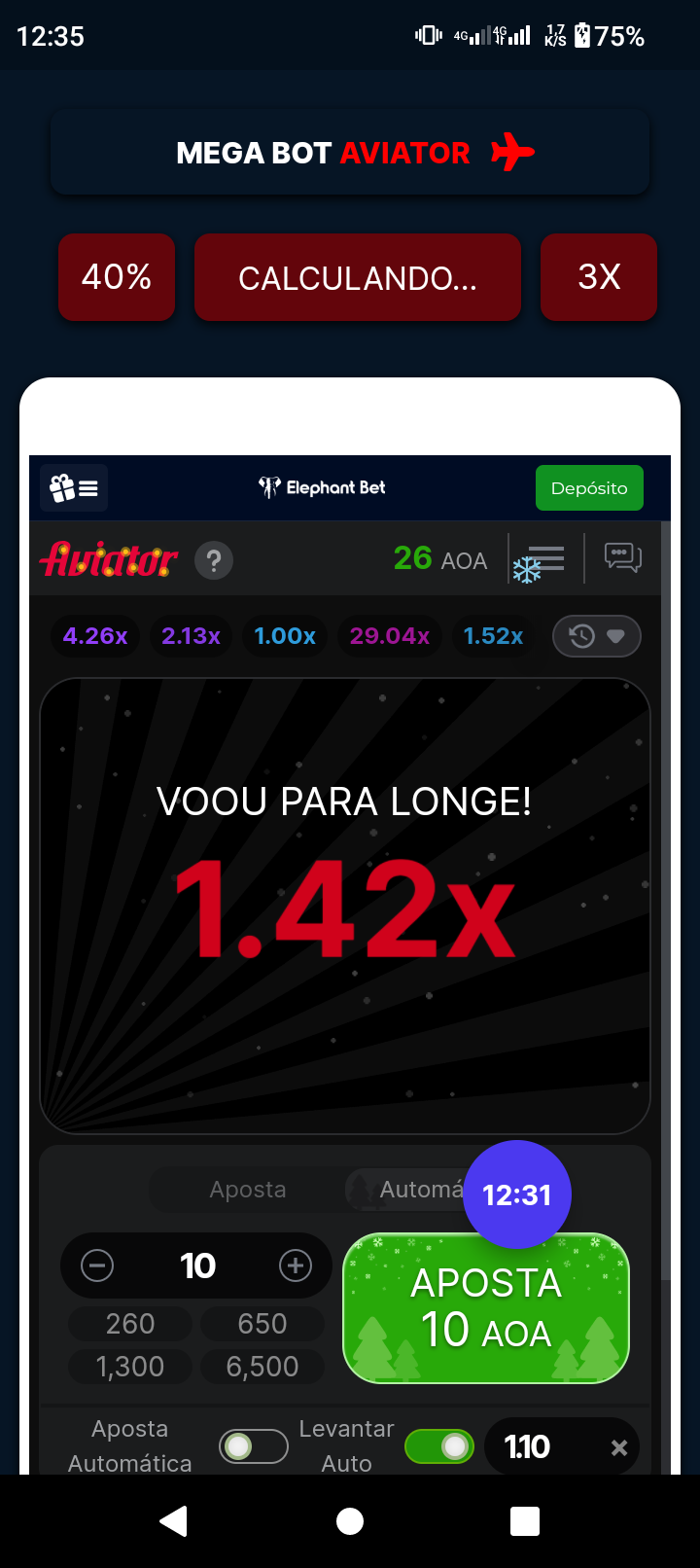
Task: Disable the Levantar Auto switch
Action: (x=438, y=1446)
